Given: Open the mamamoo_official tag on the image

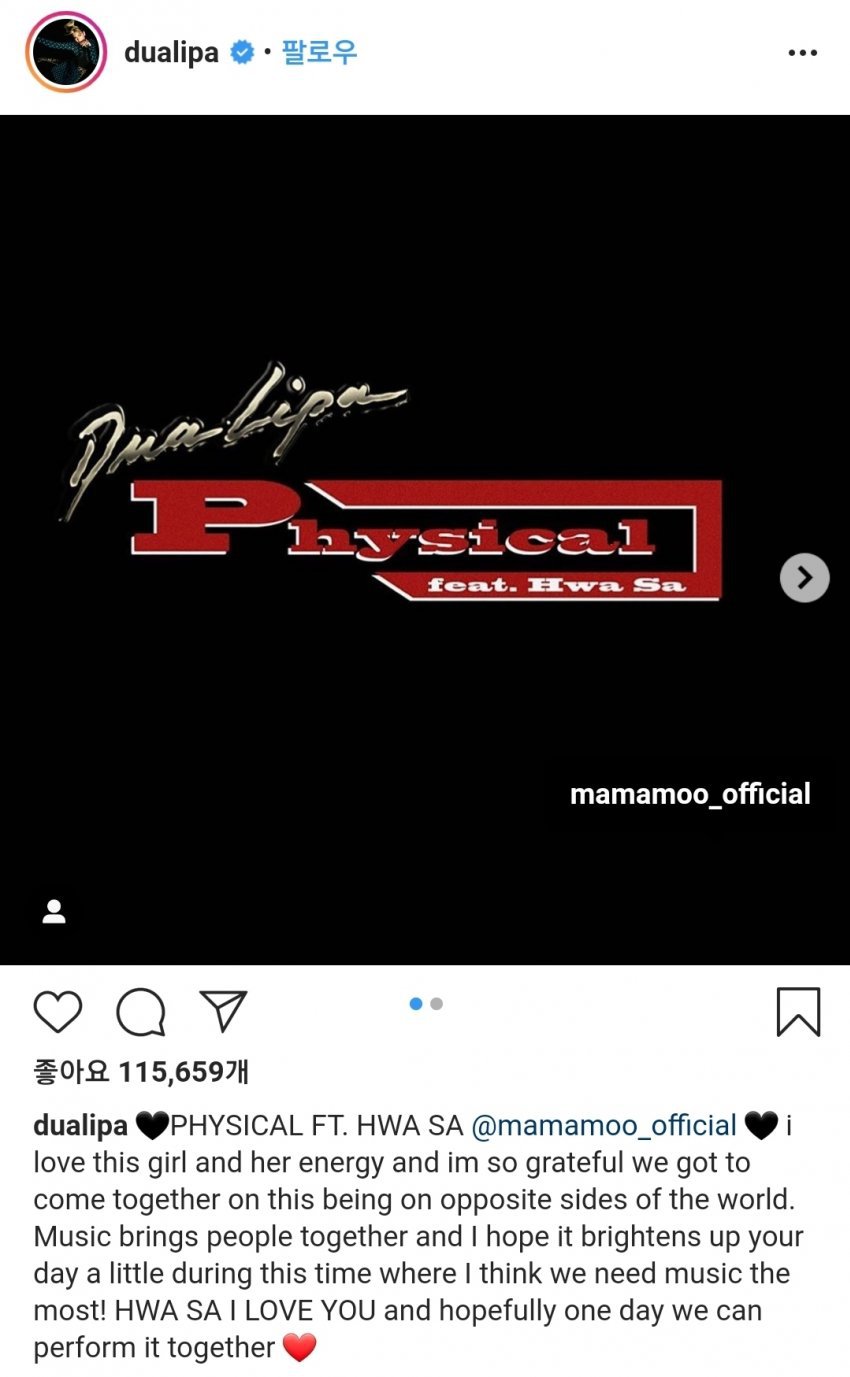Looking at the screenshot, I should [689, 794].
